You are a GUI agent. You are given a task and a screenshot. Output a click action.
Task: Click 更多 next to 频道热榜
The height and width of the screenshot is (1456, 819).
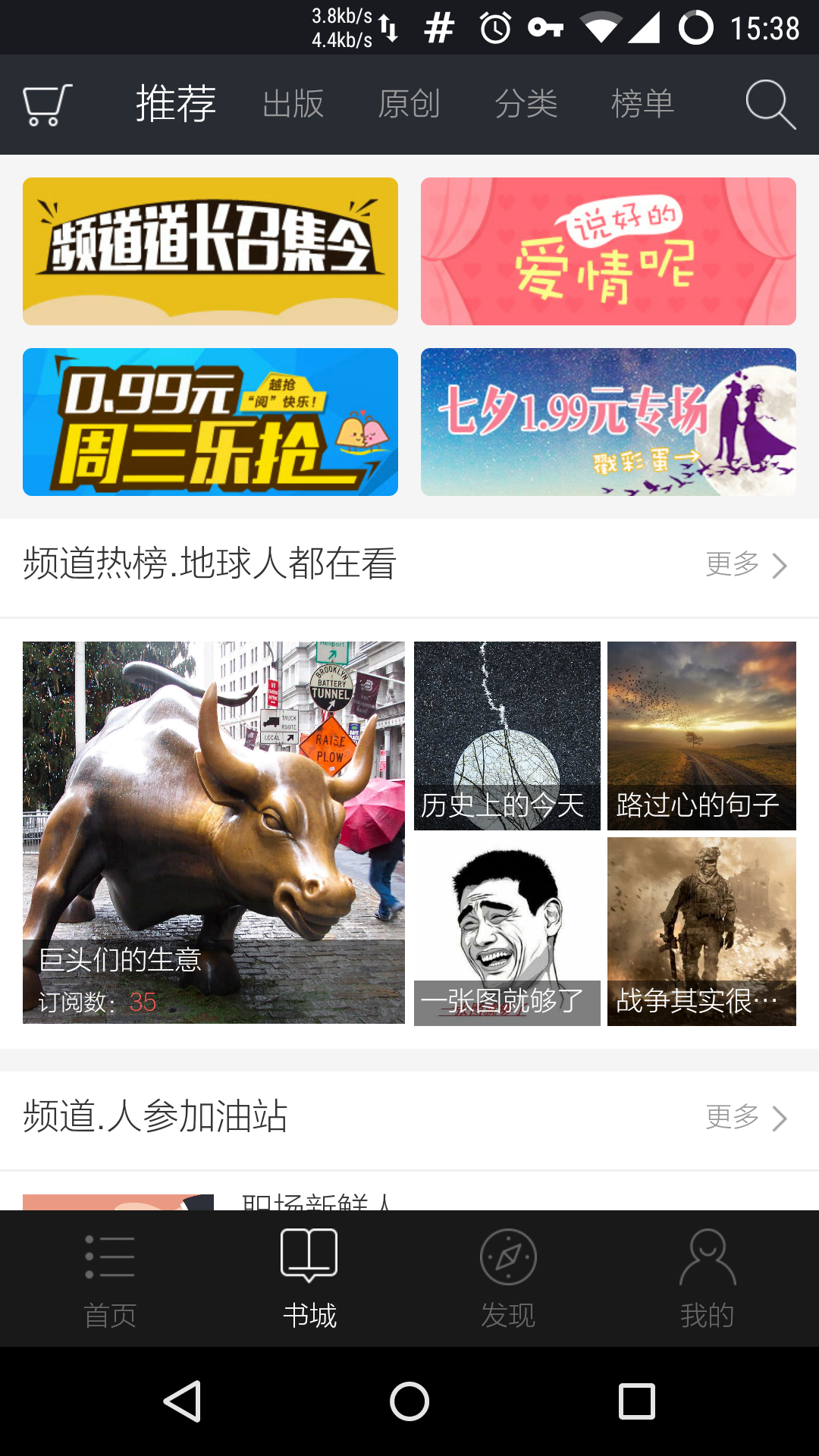tap(733, 564)
